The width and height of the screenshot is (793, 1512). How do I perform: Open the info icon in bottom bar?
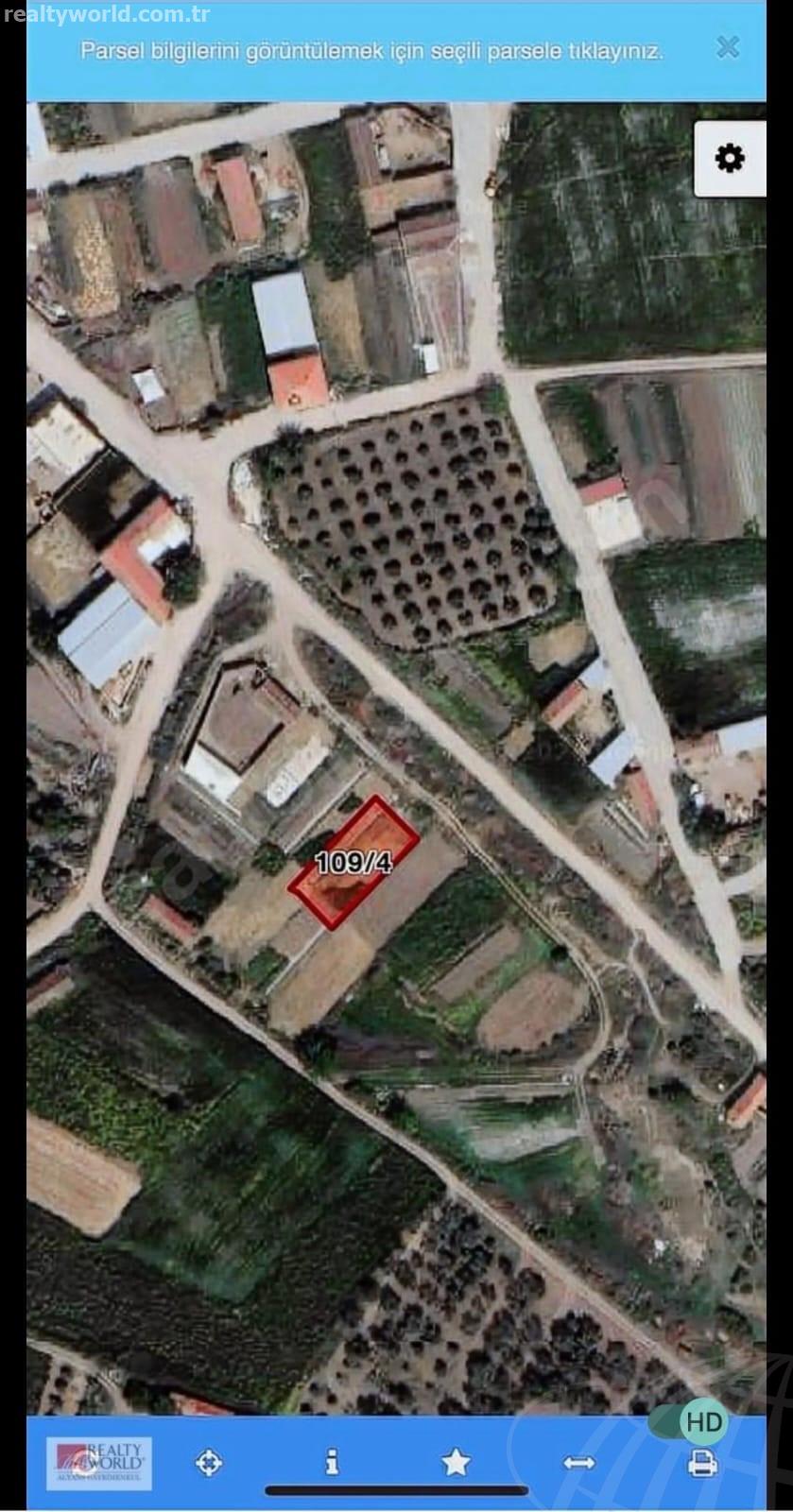click(x=332, y=1463)
